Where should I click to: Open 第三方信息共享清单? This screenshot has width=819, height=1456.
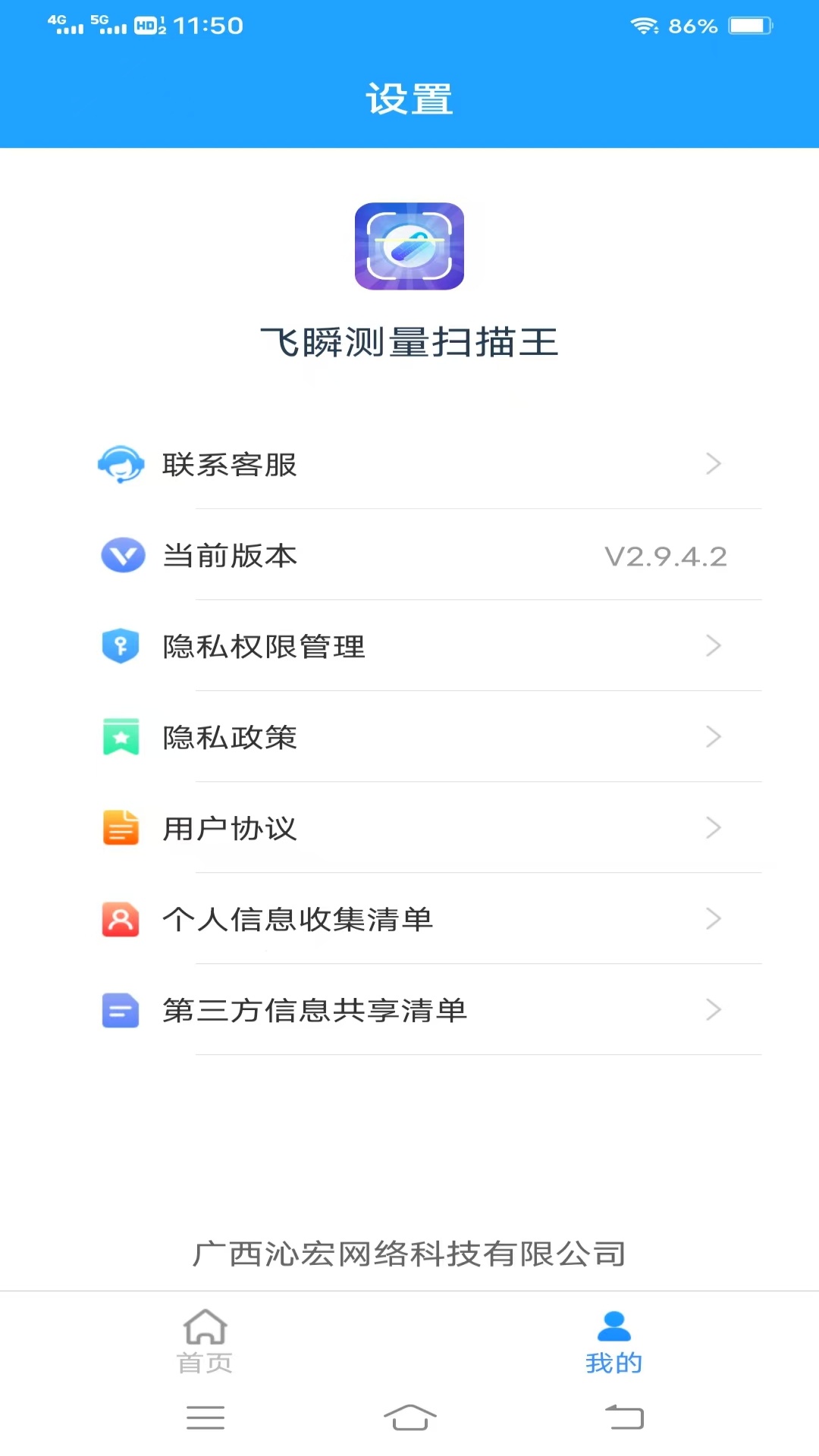click(x=409, y=1010)
